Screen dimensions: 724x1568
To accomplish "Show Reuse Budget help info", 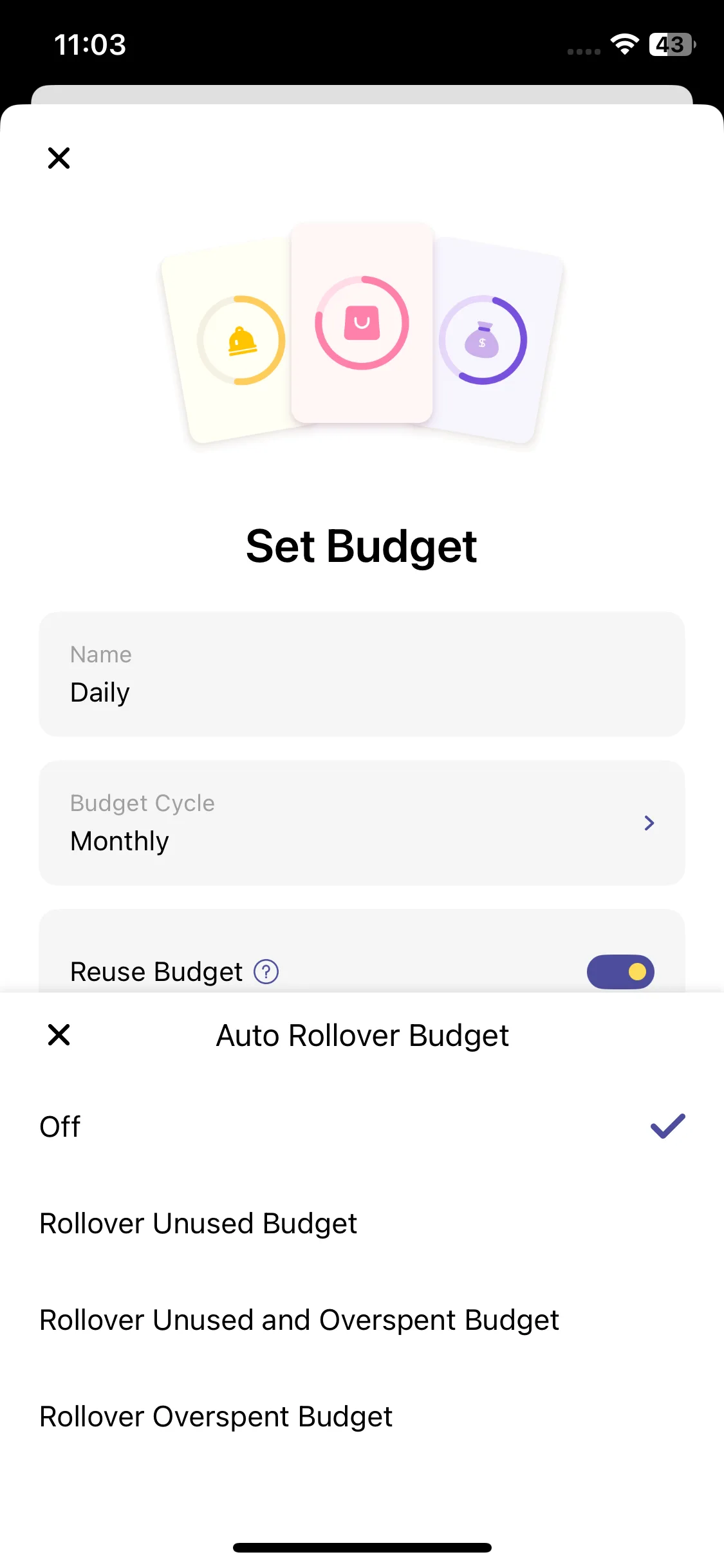I will pos(266,972).
